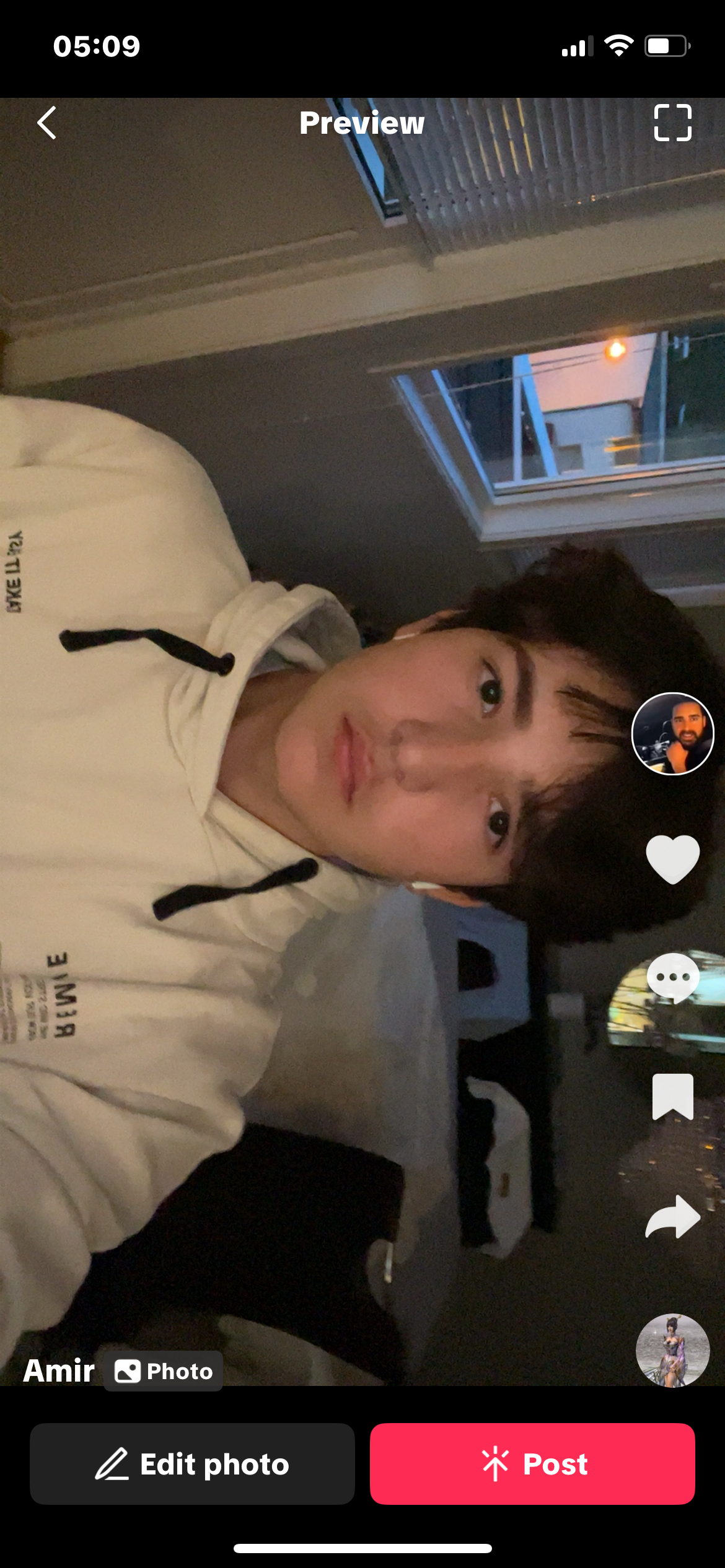Tap the Edit photo button
The image size is (725, 1568).
coord(192,1464)
